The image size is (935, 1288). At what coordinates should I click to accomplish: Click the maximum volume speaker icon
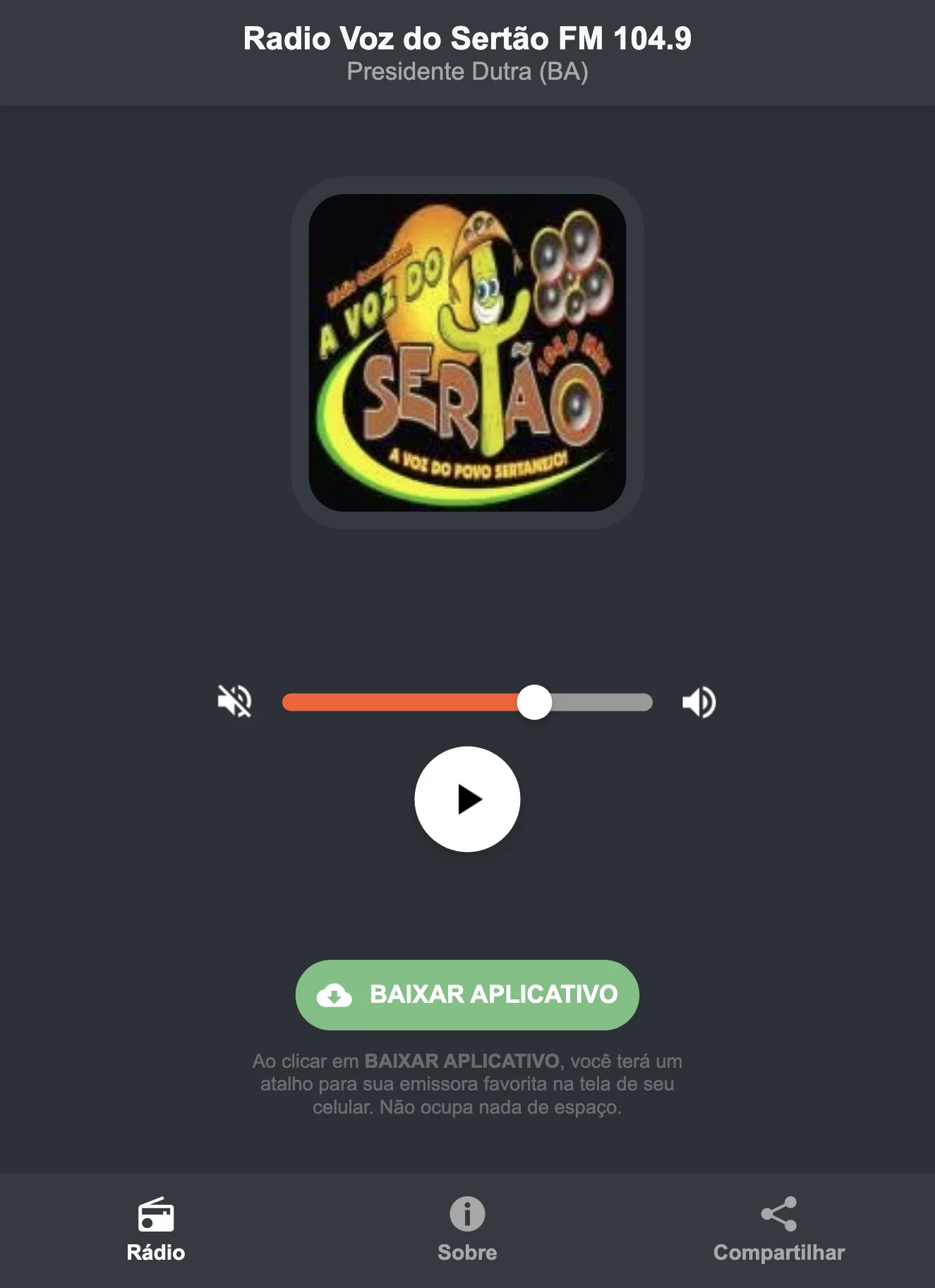point(699,700)
